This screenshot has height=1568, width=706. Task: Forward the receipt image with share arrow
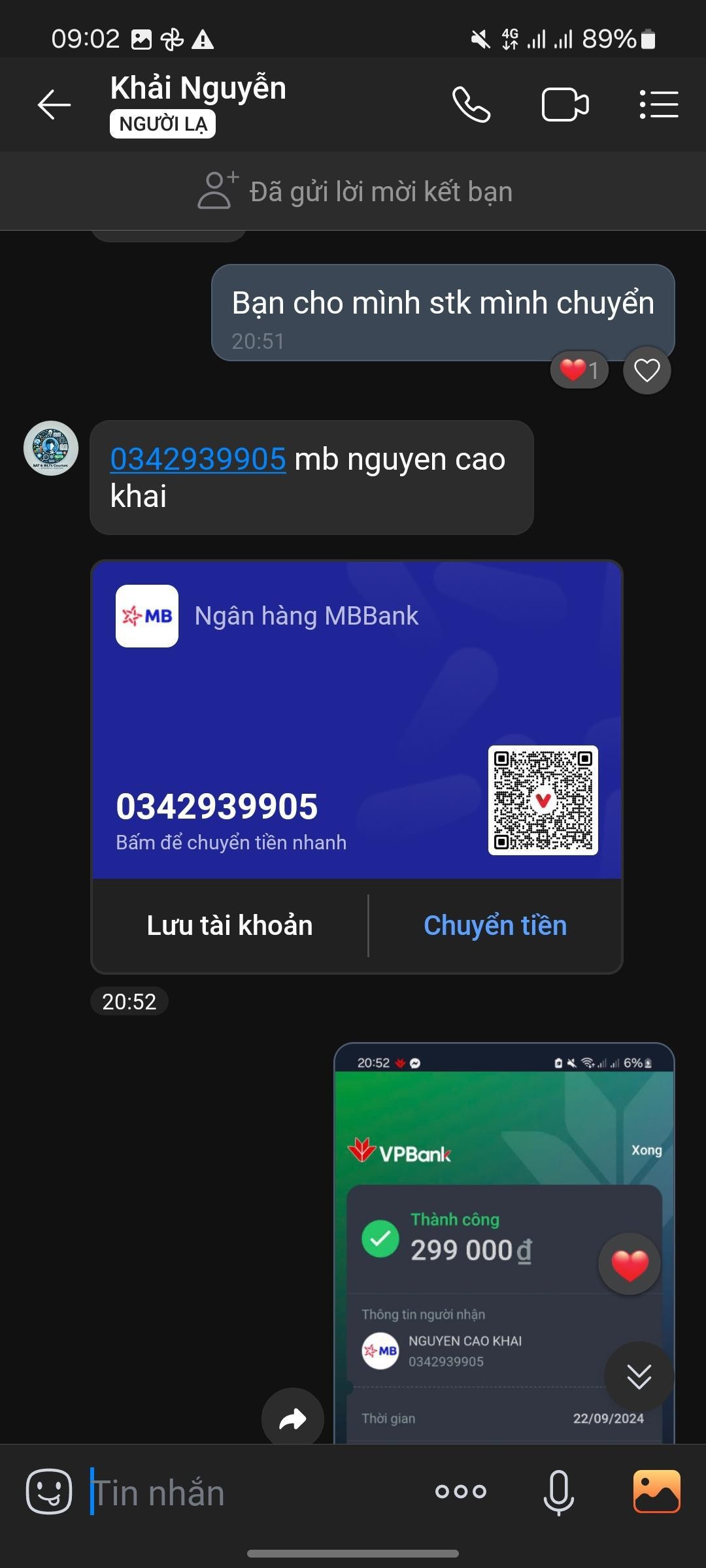pyautogui.click(x=293, y=1418)
